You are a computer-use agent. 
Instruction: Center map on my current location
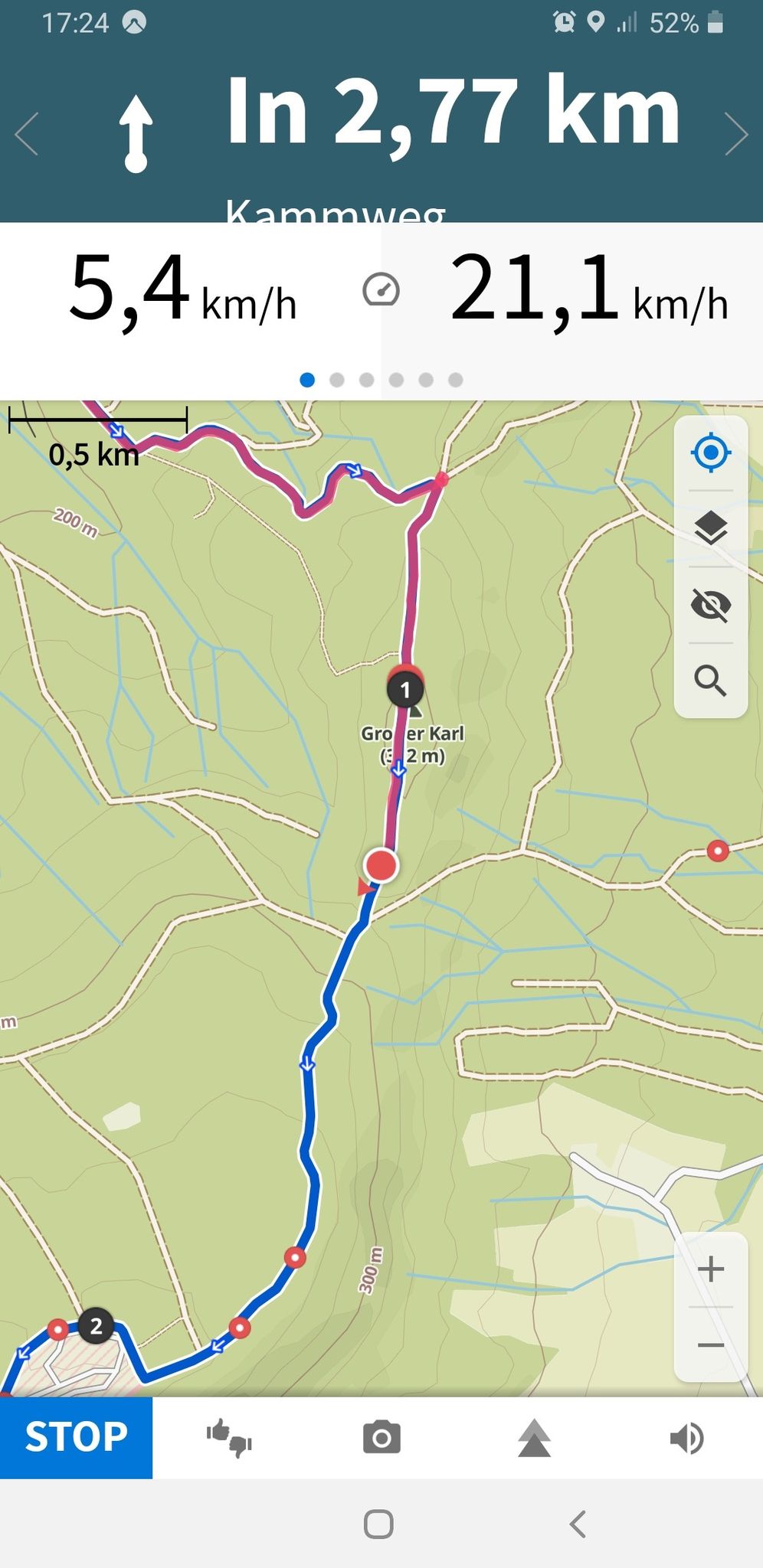click(710, 453)
